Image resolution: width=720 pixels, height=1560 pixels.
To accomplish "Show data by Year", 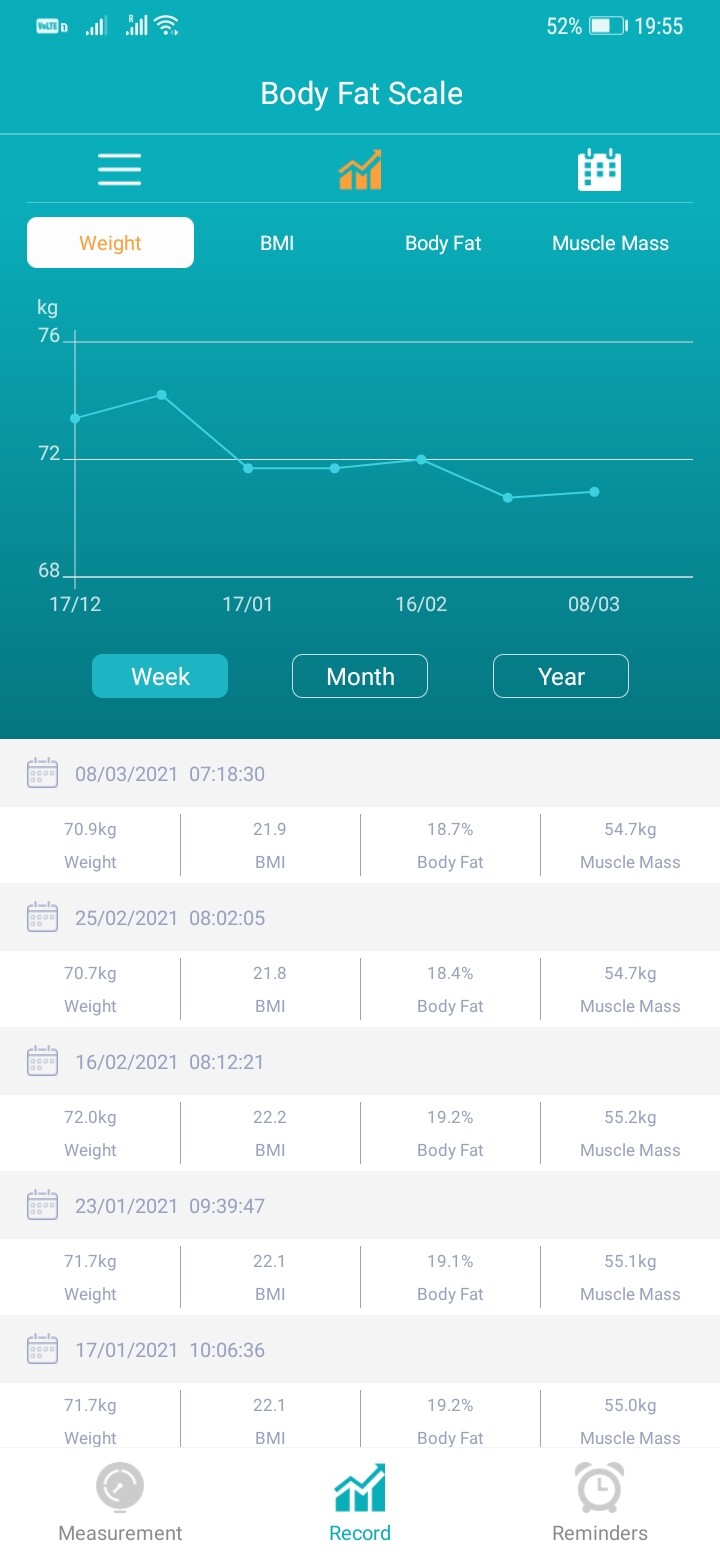I will tap(561, 676).
